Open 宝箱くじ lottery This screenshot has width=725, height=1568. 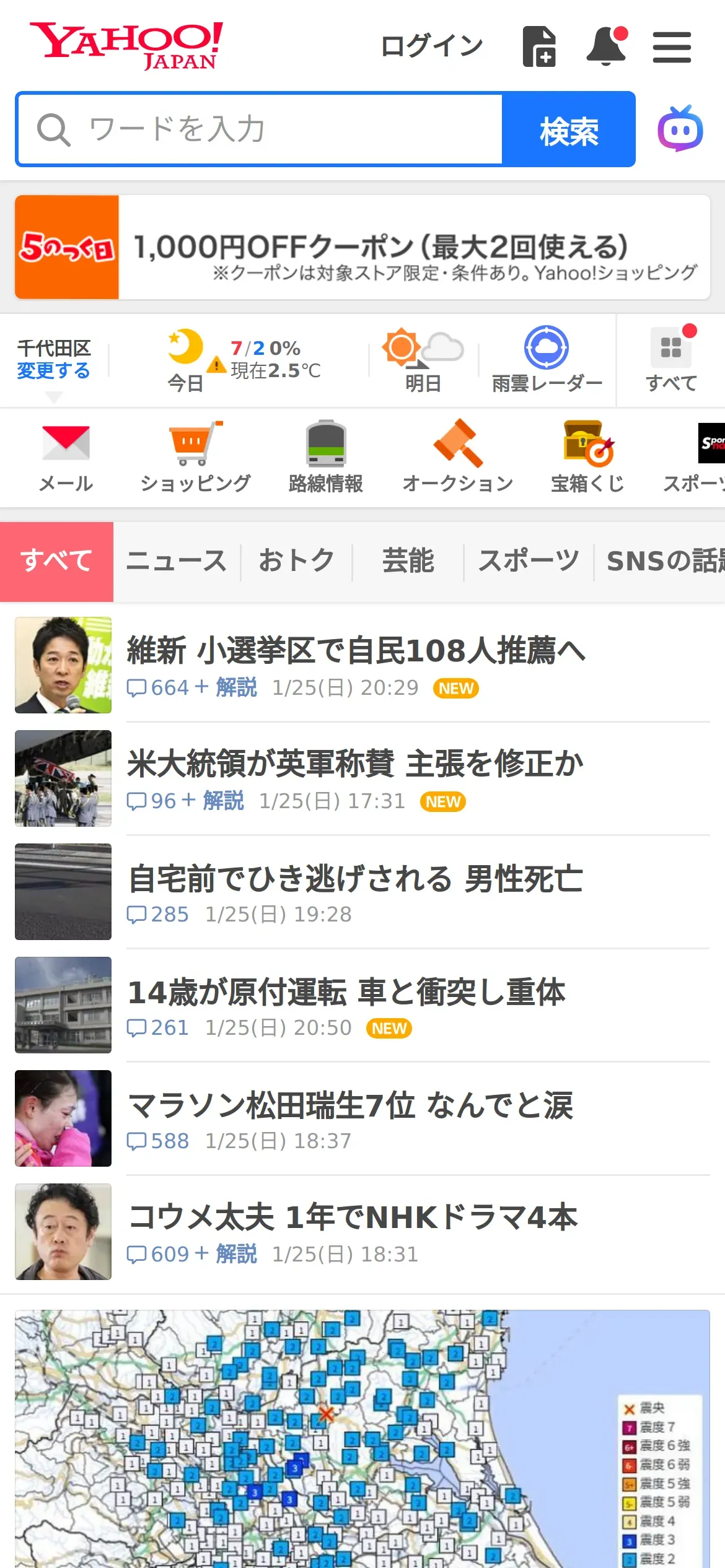pos(587,458)
